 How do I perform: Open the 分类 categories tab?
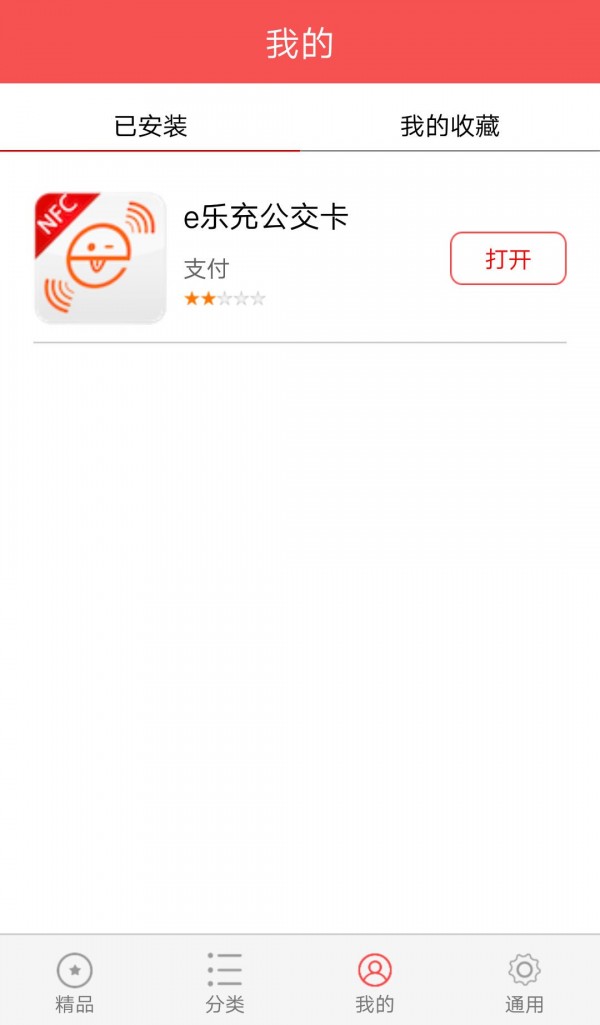tap(225, 982)
